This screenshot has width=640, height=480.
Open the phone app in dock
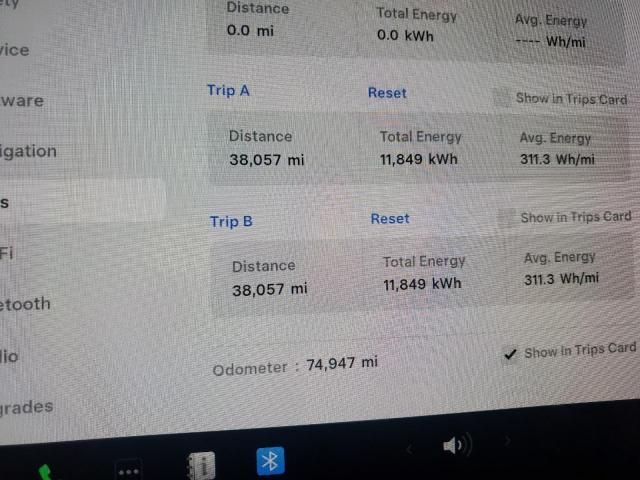[x=45, y=472]
